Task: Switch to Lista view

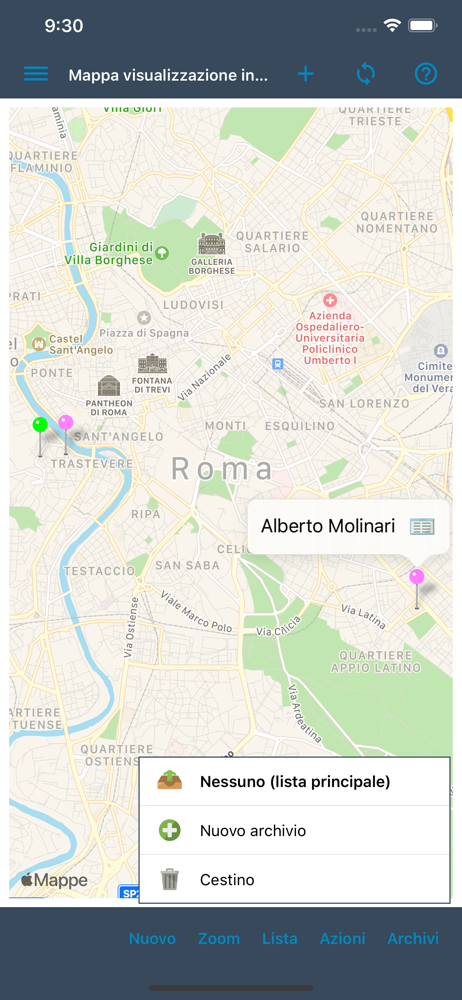Action: [279, 939]
